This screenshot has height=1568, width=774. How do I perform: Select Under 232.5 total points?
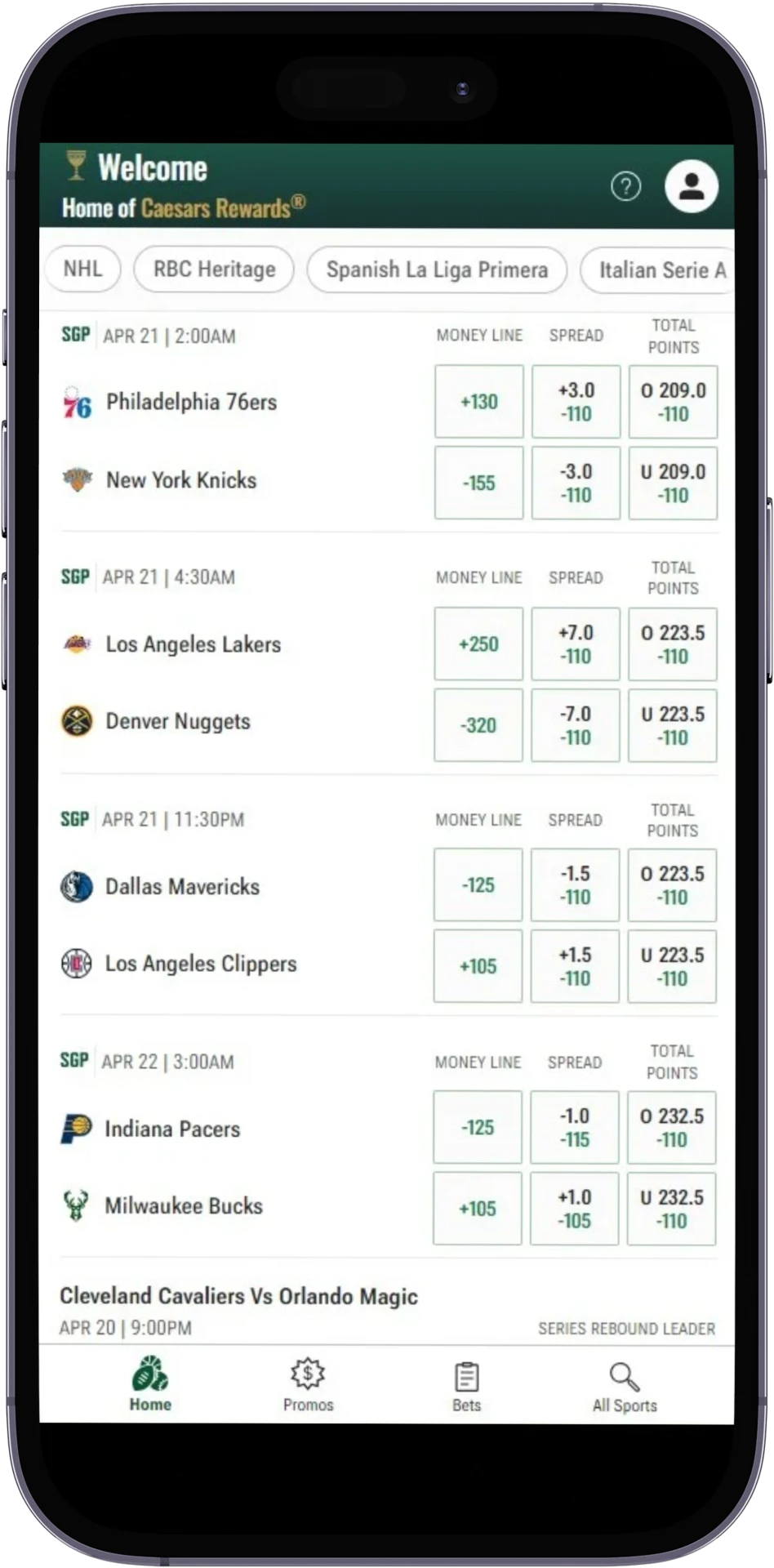(671, 1209)
